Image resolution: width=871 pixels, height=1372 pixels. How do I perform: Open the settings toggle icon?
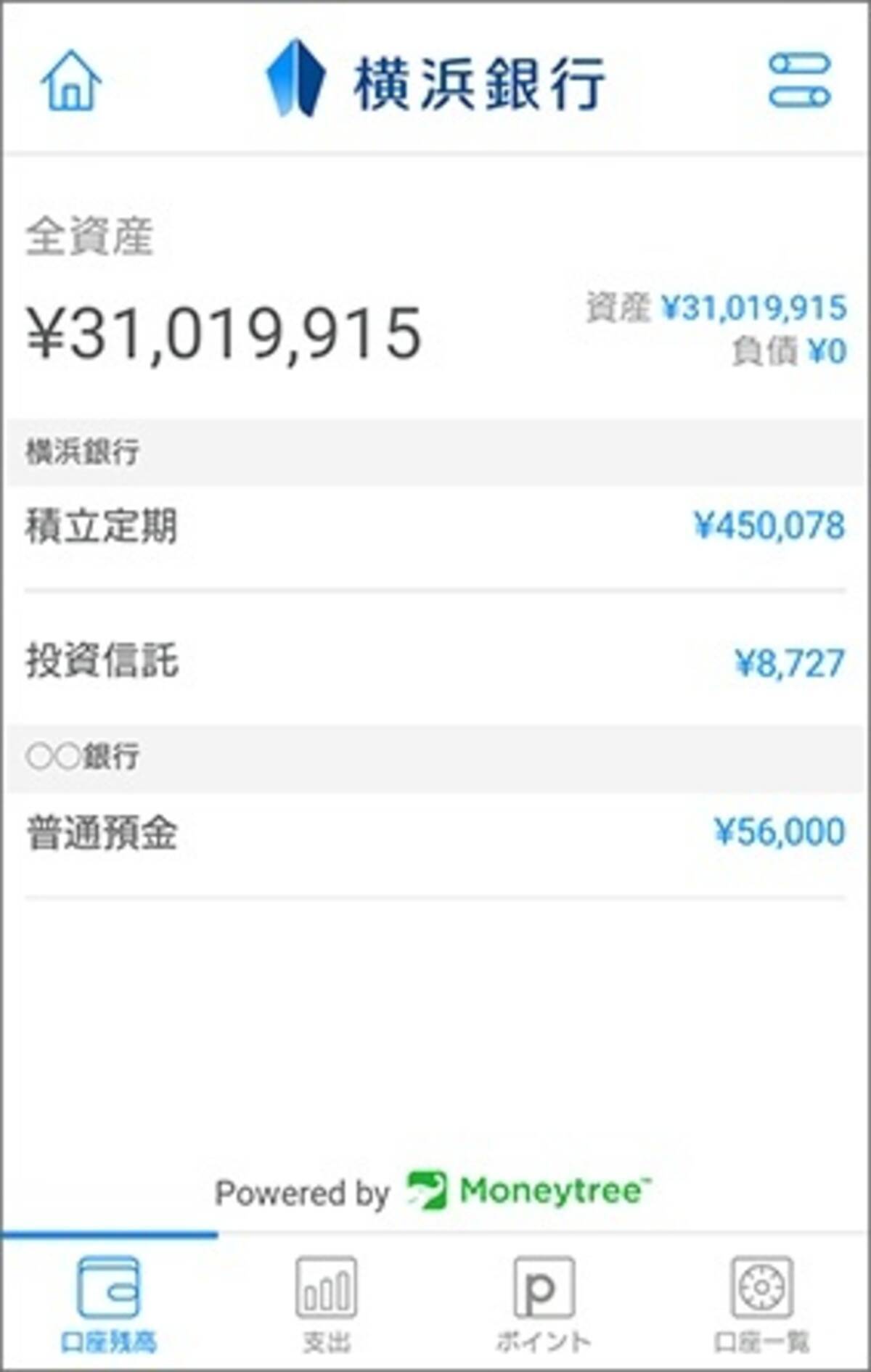[x=799, y=81]
